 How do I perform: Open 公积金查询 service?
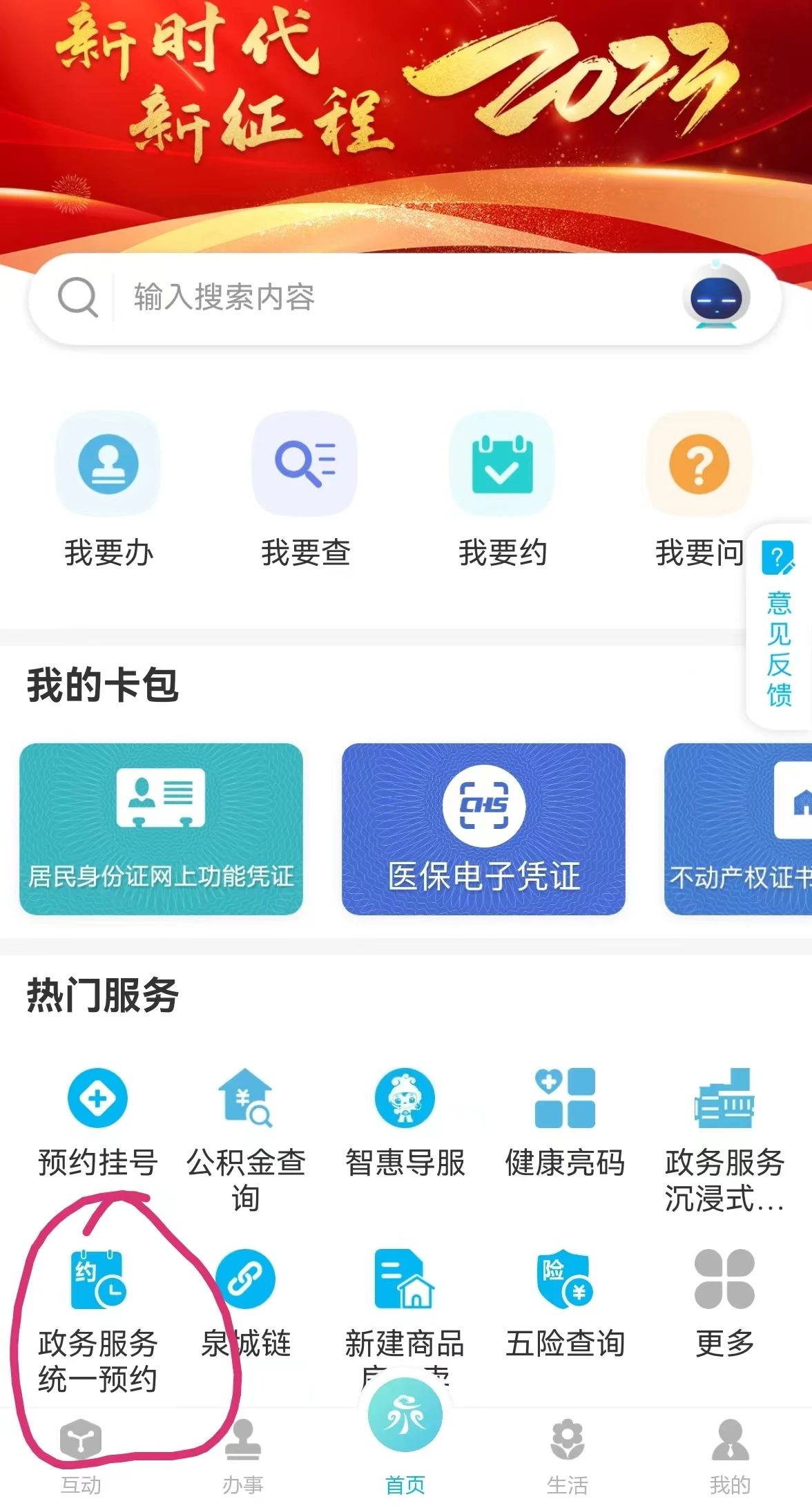click(x=246, y=1141)
